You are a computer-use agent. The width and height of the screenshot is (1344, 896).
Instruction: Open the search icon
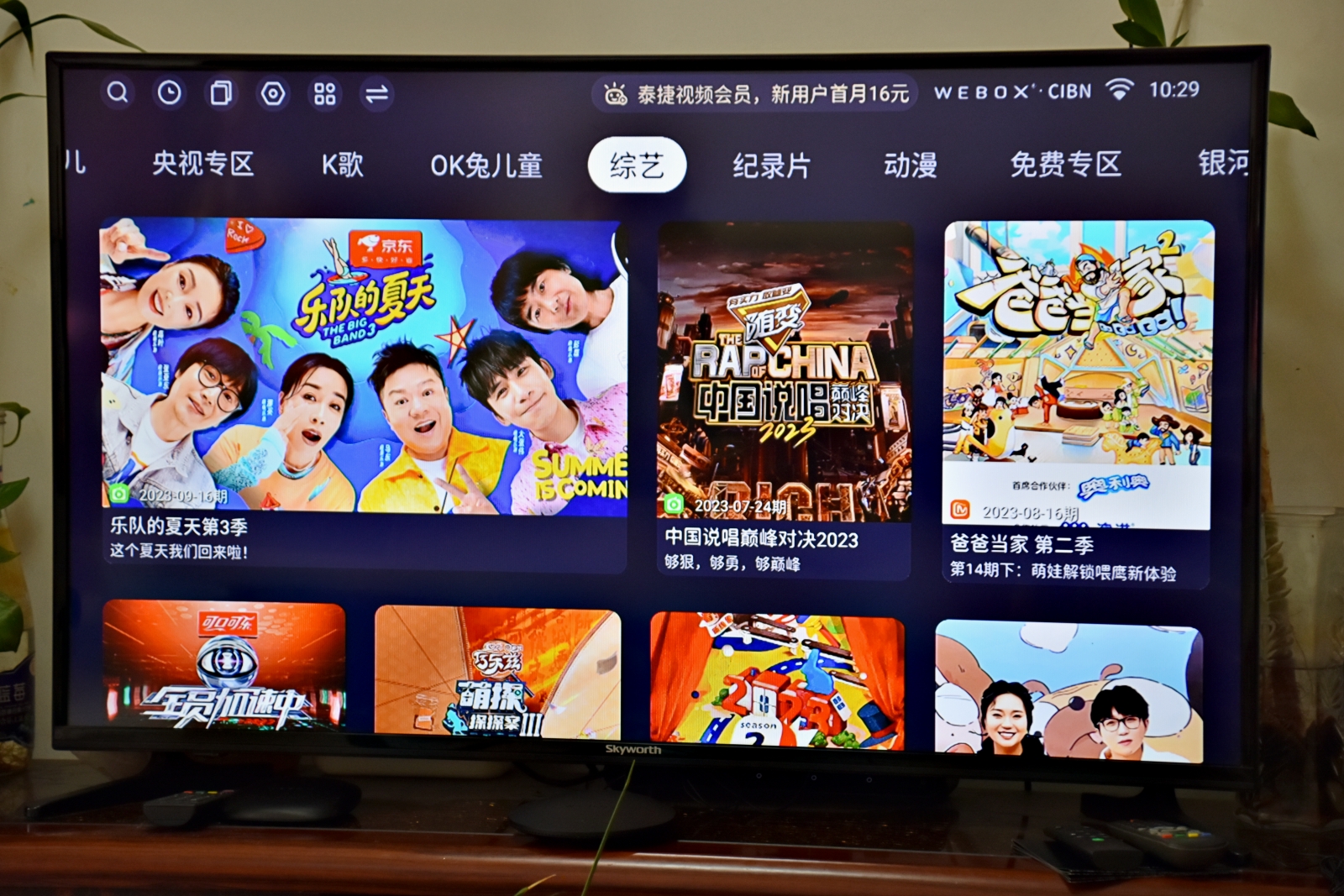coord(118,92)
